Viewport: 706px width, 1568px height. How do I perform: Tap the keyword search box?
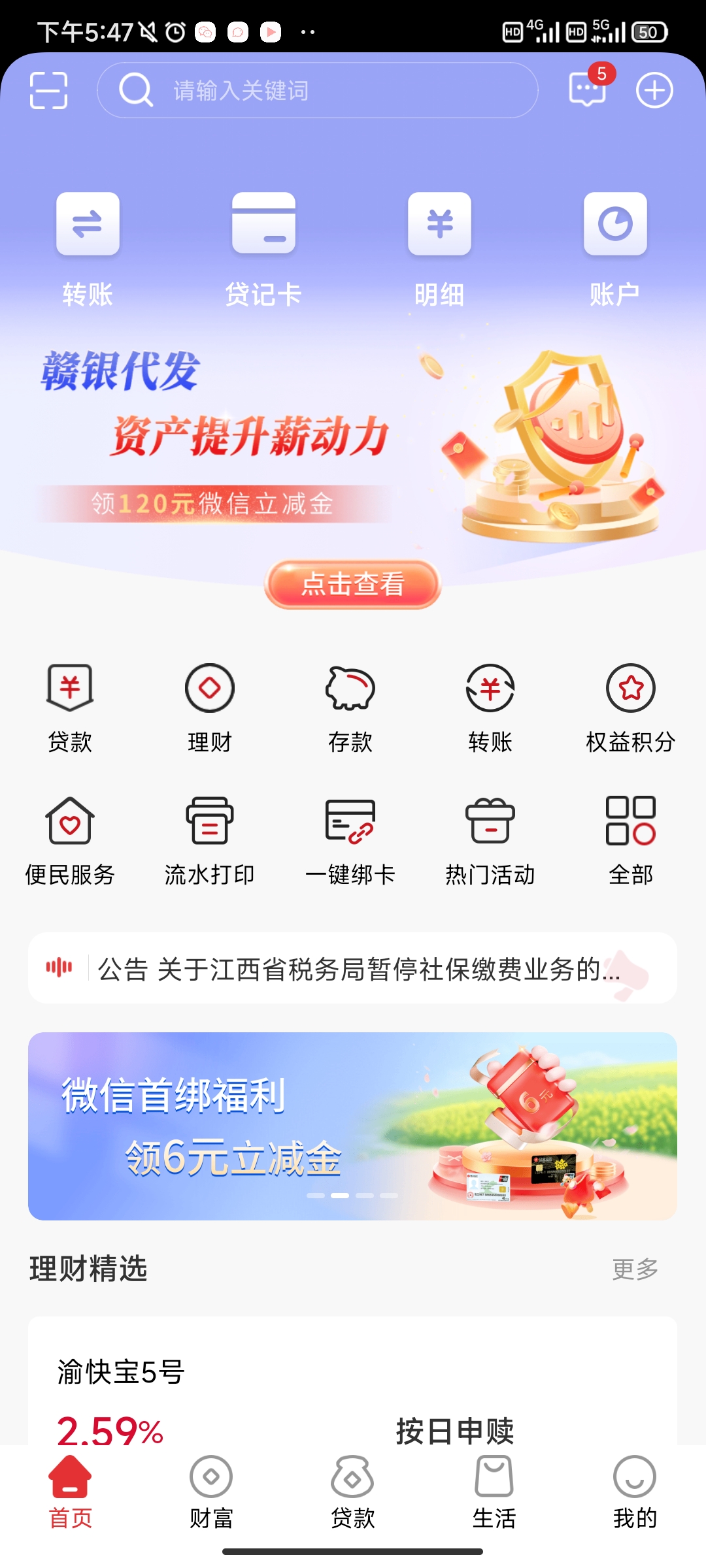click(x=318, y=90)
